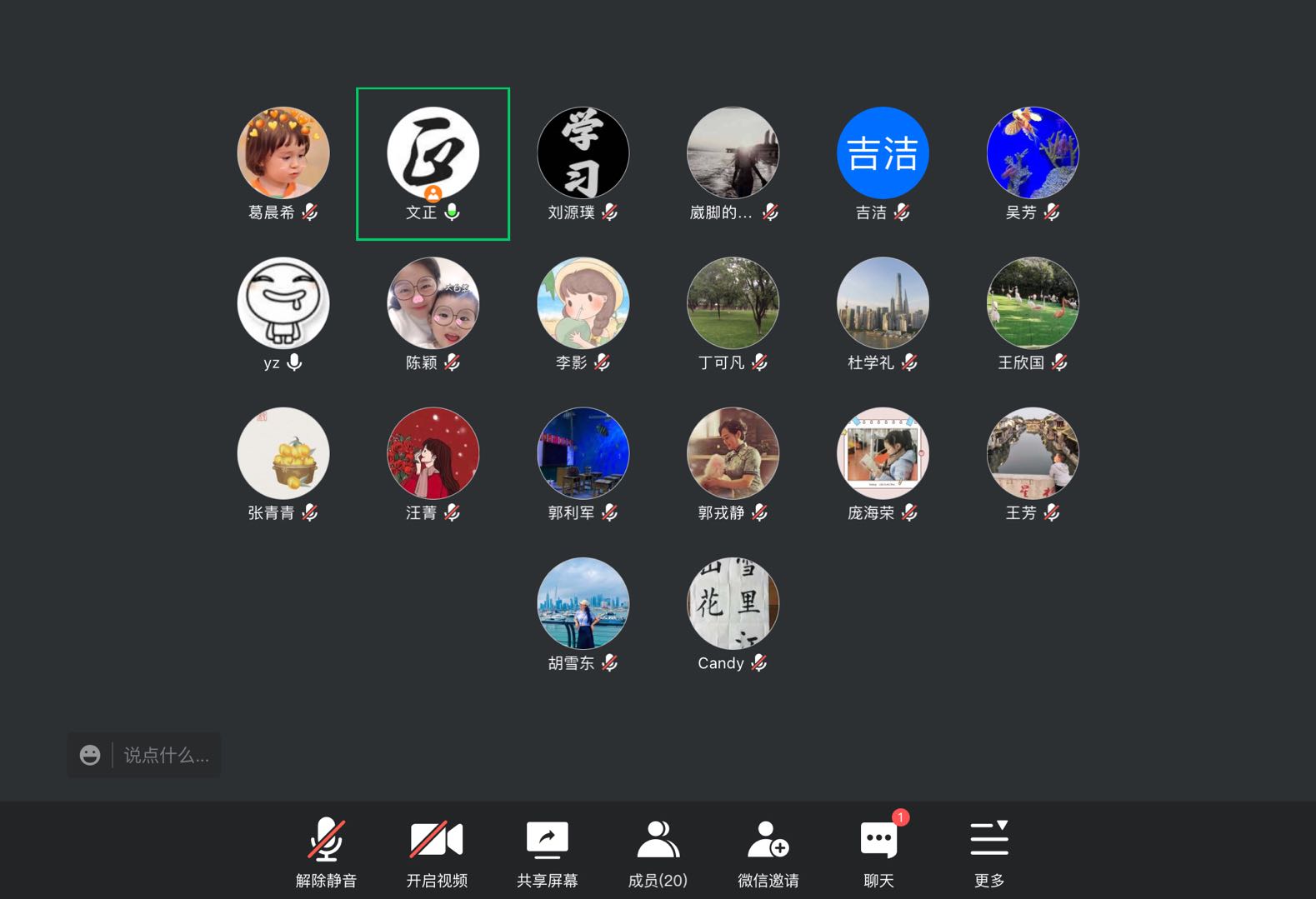Select participant 郭戎静's avatar

pyautogui.click(x=733, y=452)
